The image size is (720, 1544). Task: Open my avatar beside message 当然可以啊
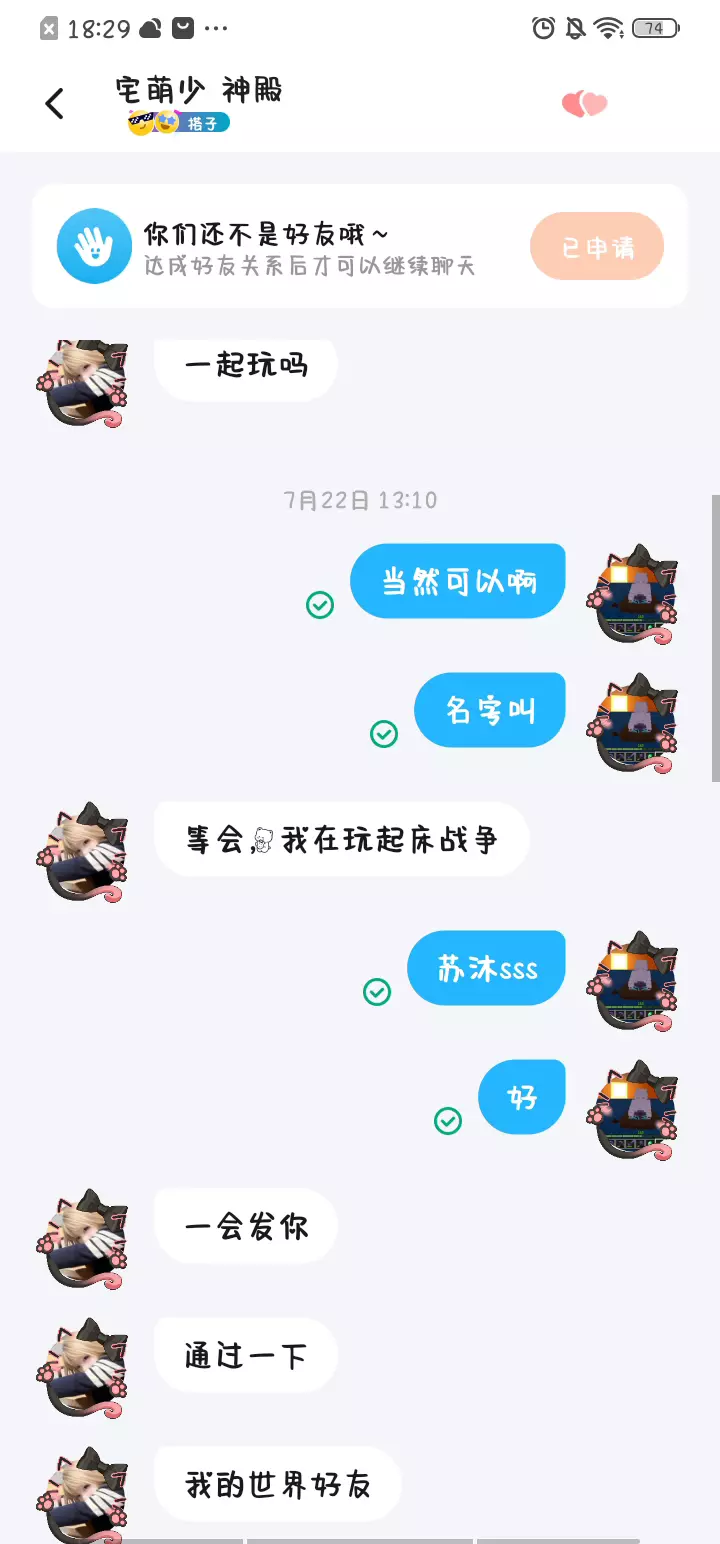[x=636, y=594]
